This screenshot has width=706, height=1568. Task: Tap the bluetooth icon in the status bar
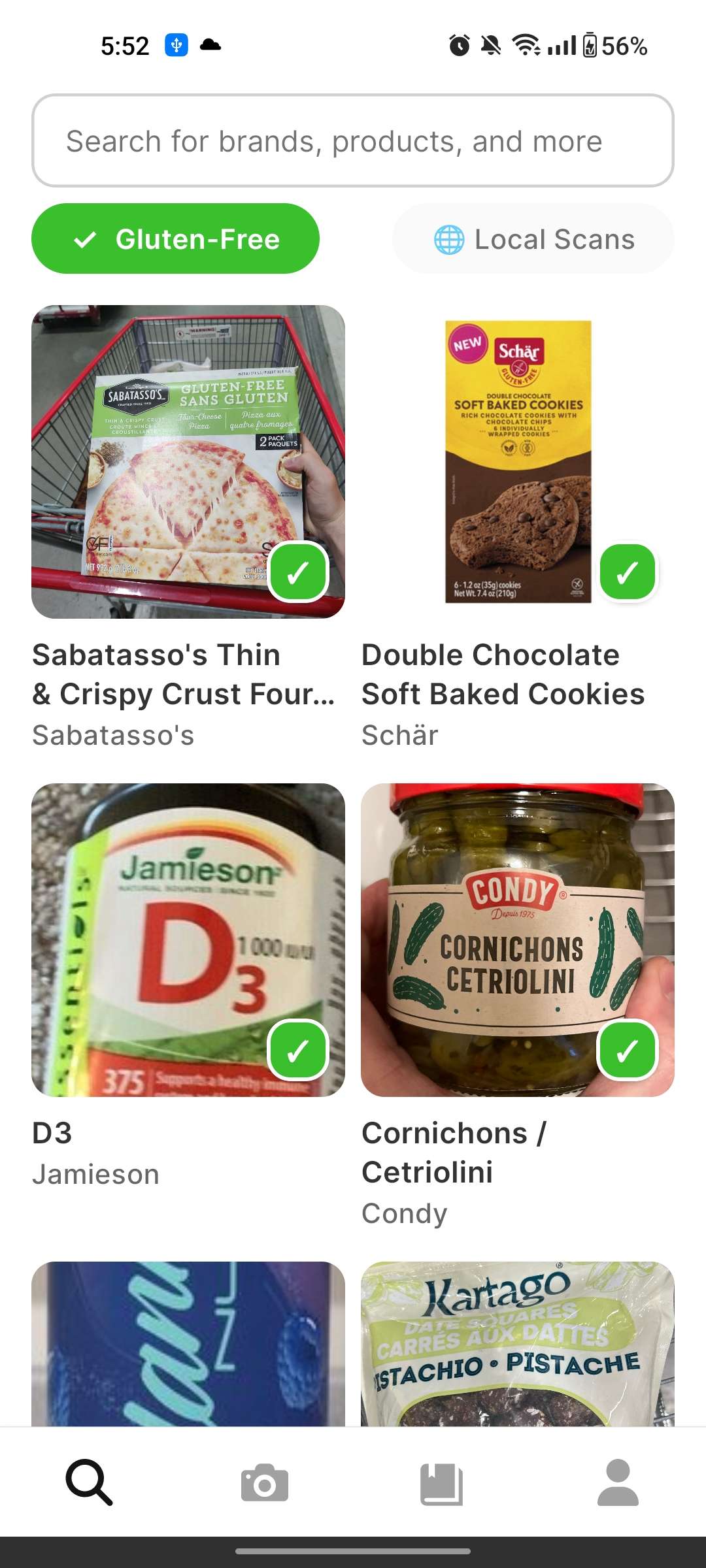point(176,44)
